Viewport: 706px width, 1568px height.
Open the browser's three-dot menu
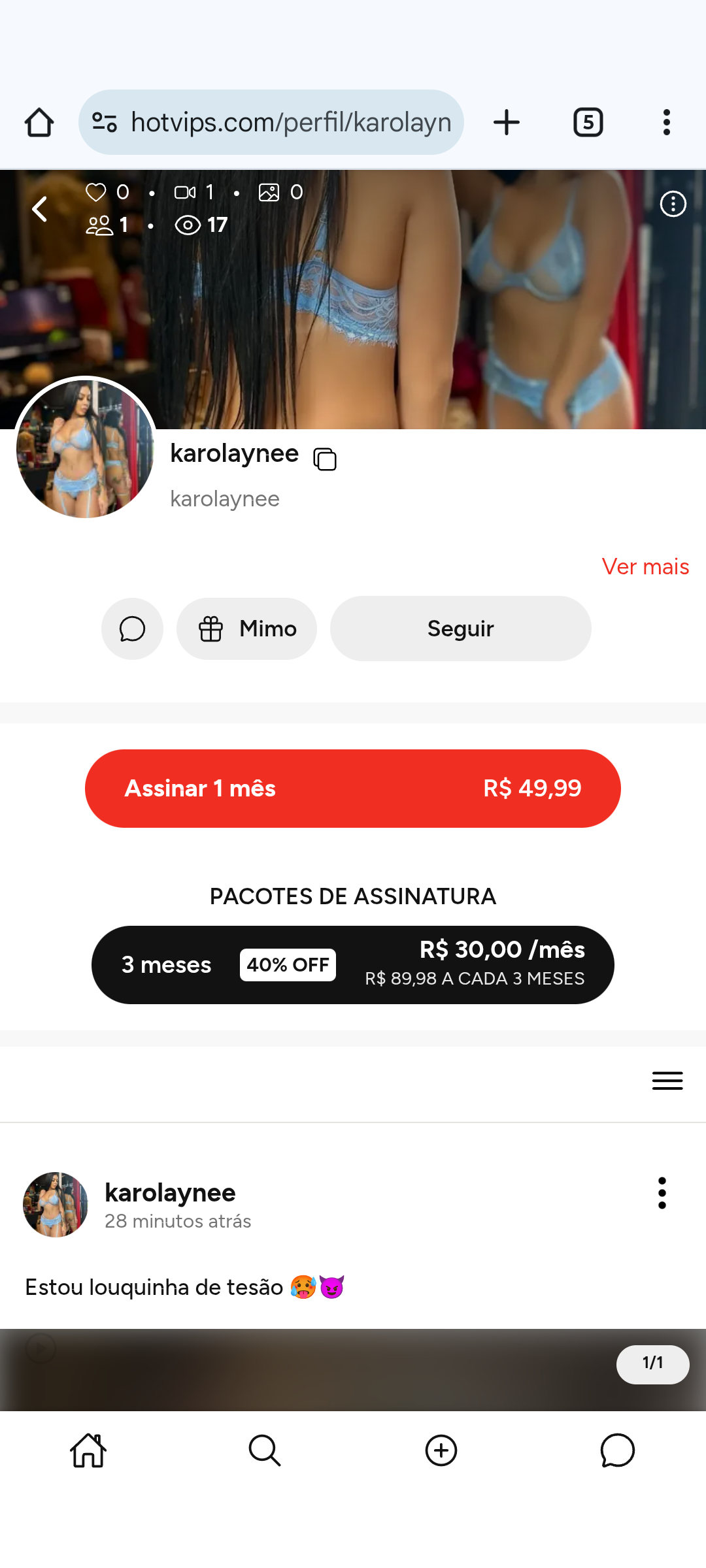666,122
